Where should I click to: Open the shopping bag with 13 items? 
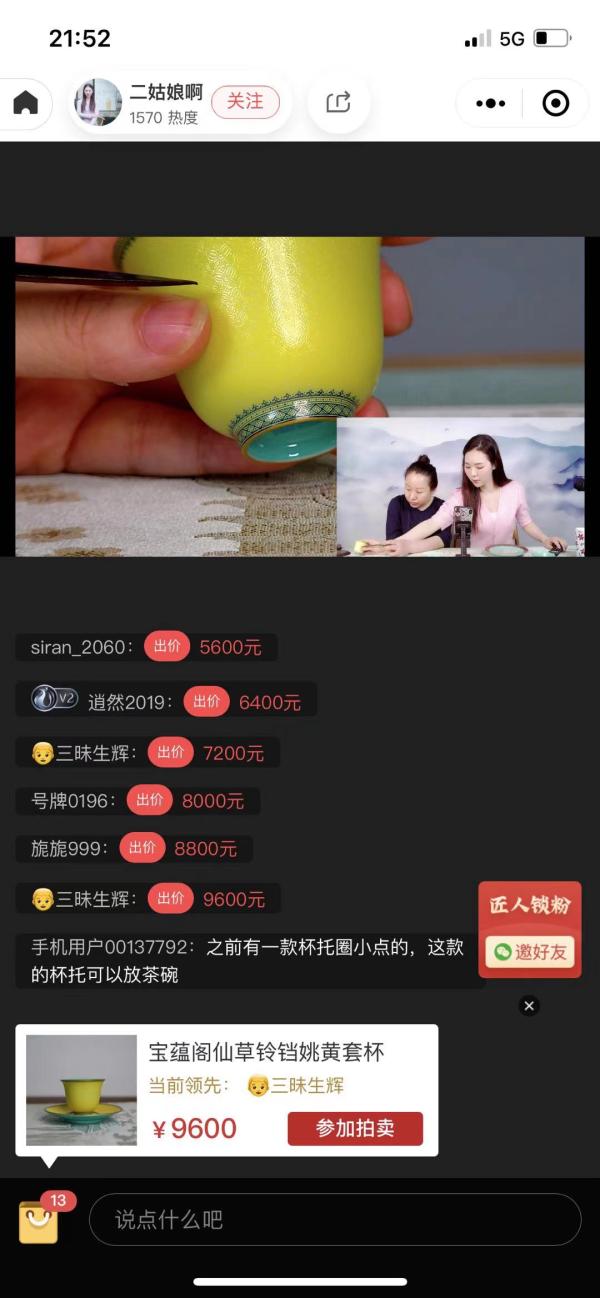[x=38, y=1221]
